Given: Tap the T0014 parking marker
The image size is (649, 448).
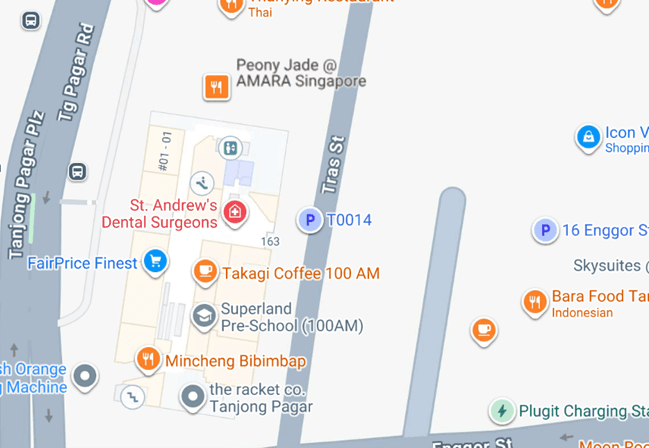Looking at the screenshot, I should tap(310, 220).
